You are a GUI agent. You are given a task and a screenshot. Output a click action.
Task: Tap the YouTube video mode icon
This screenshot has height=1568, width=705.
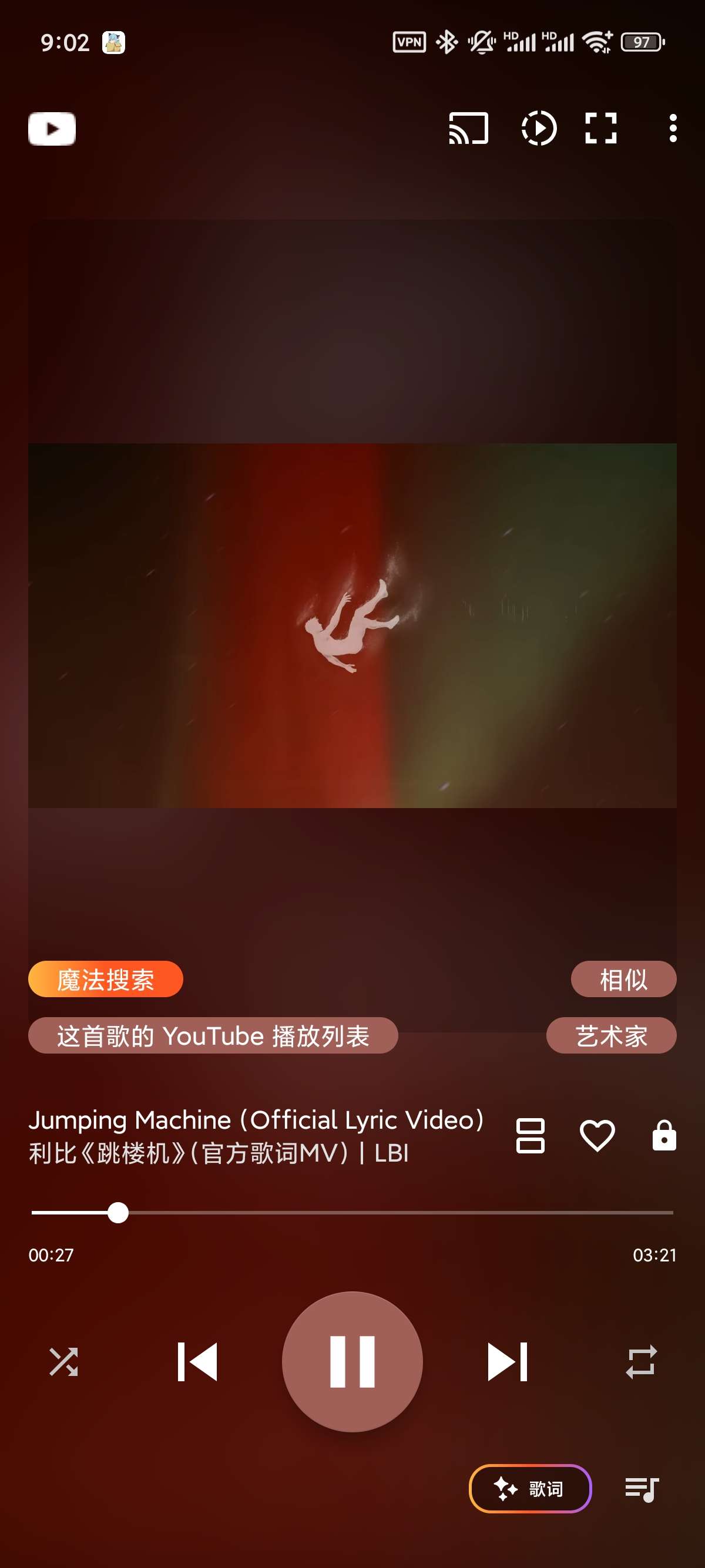[x=52, y=129]
